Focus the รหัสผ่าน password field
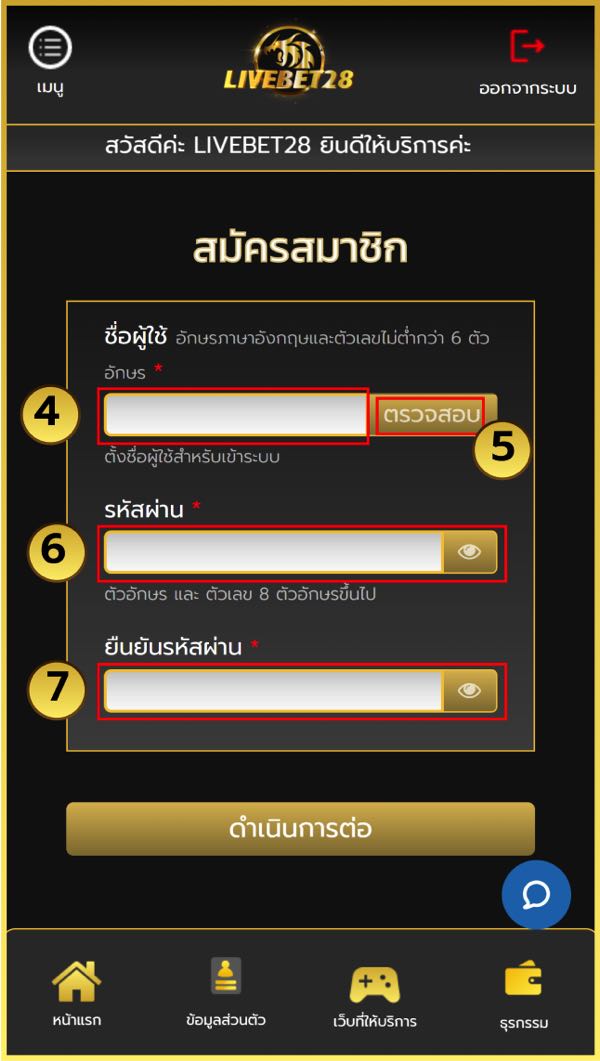The width and height of the screenshot is (600, 1061). pos(272,552)
